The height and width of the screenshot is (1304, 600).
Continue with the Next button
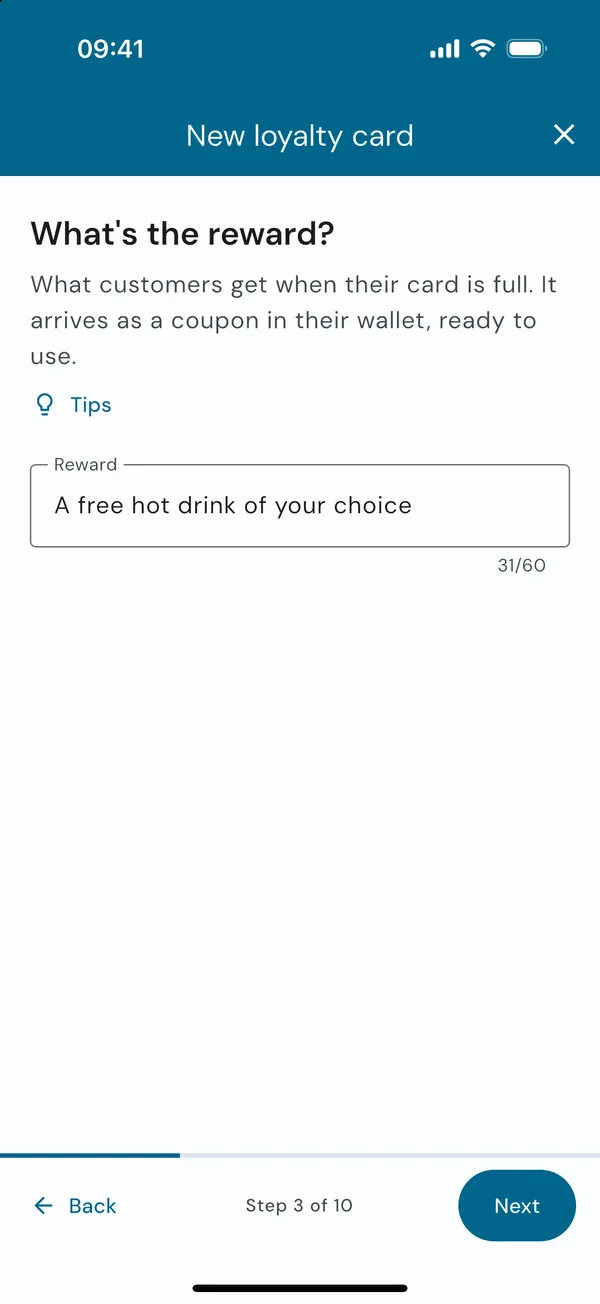pyautogui.click(x=517, y=1206)
